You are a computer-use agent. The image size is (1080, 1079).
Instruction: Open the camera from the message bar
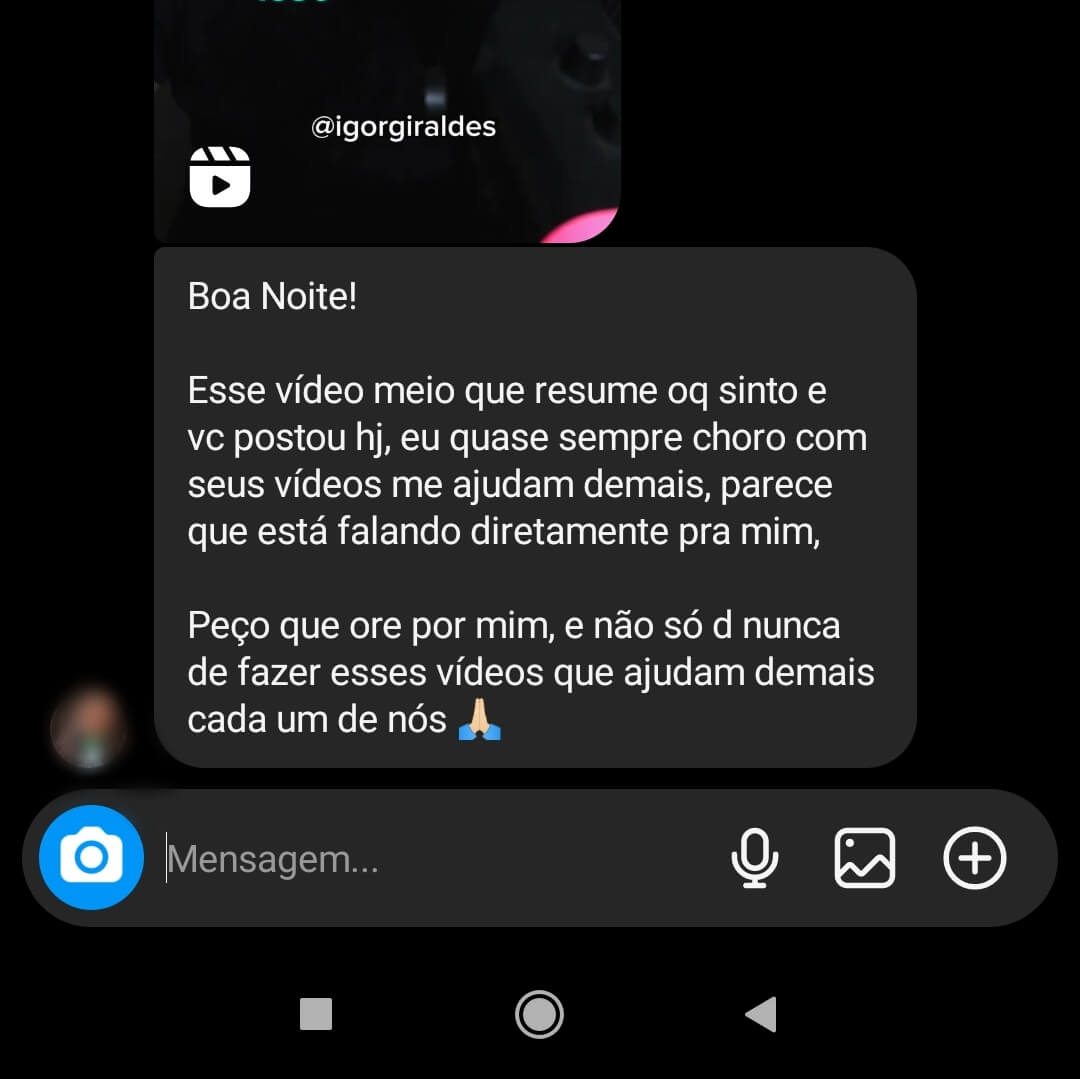tap(91, 857)
